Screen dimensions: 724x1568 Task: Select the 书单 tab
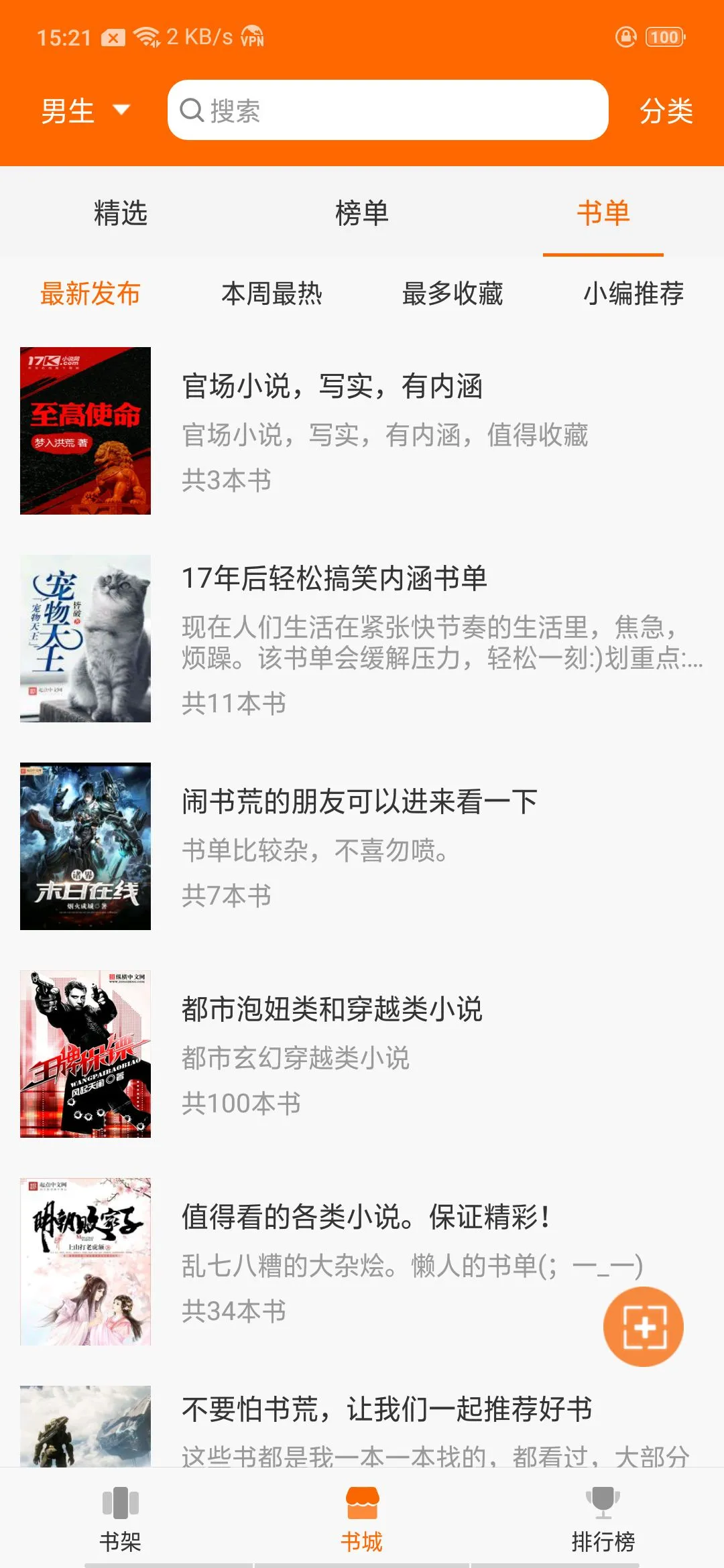[x=603, y=213]
